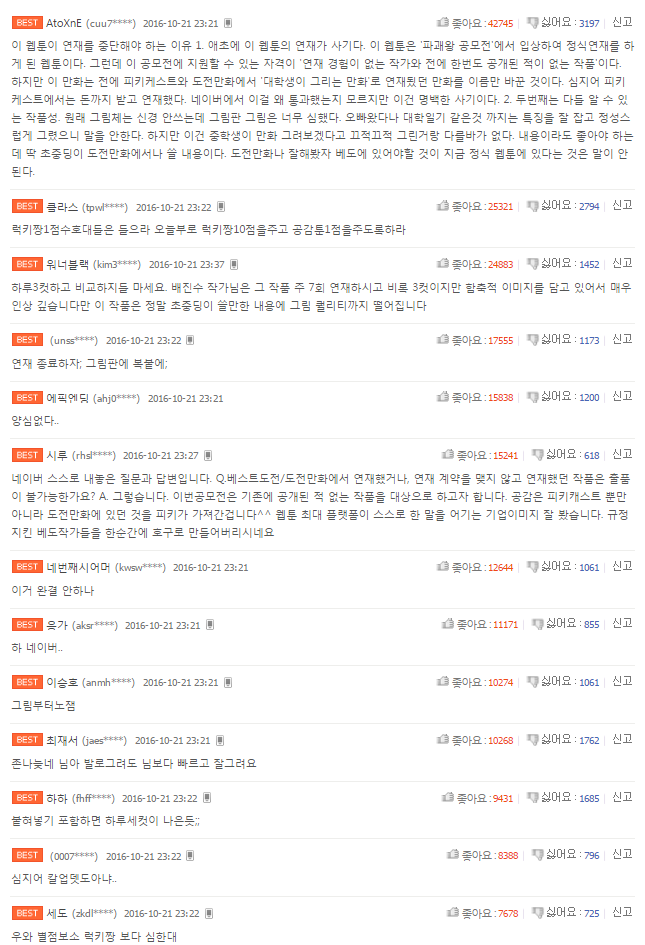Like 하하's comment
The width and height of the screenshot is (645, 945).
(x=477, y=798)
